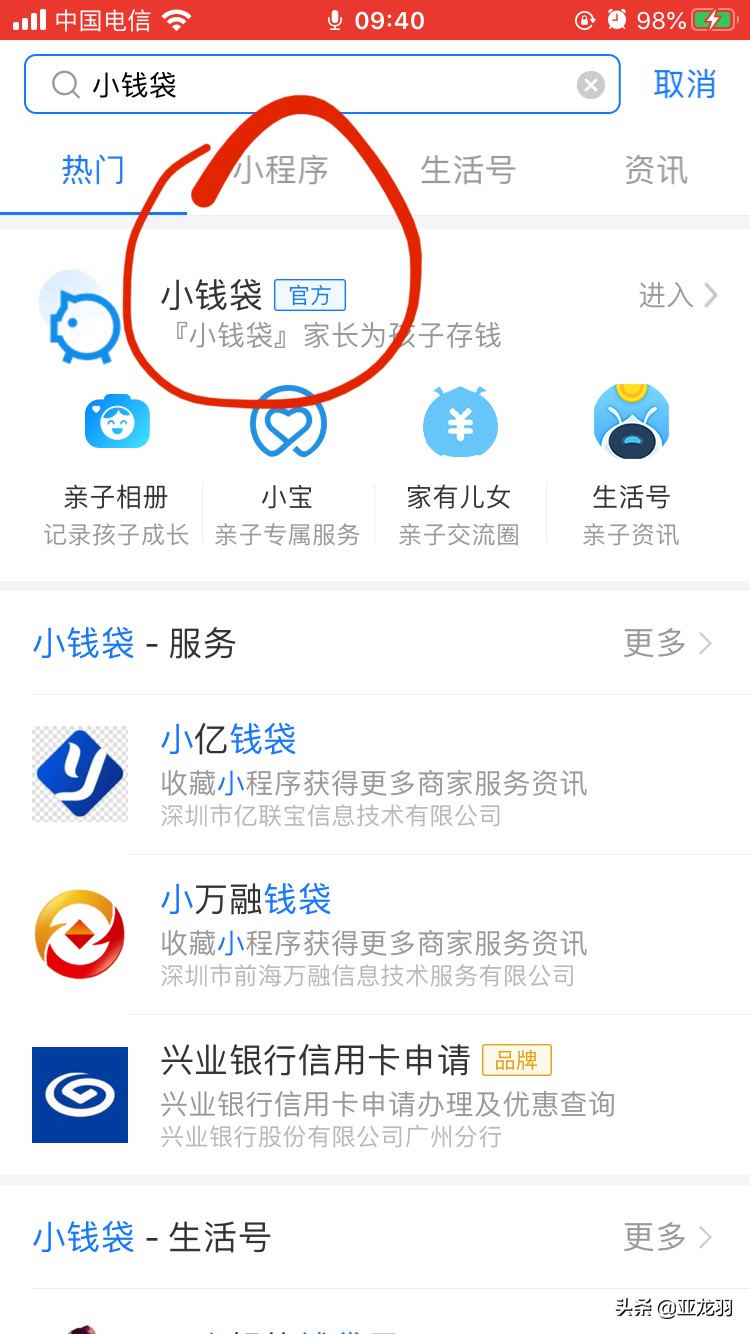Screen dimensions: 750x1334
Task: Select the 资讯 tab
Action: [655, 170]
